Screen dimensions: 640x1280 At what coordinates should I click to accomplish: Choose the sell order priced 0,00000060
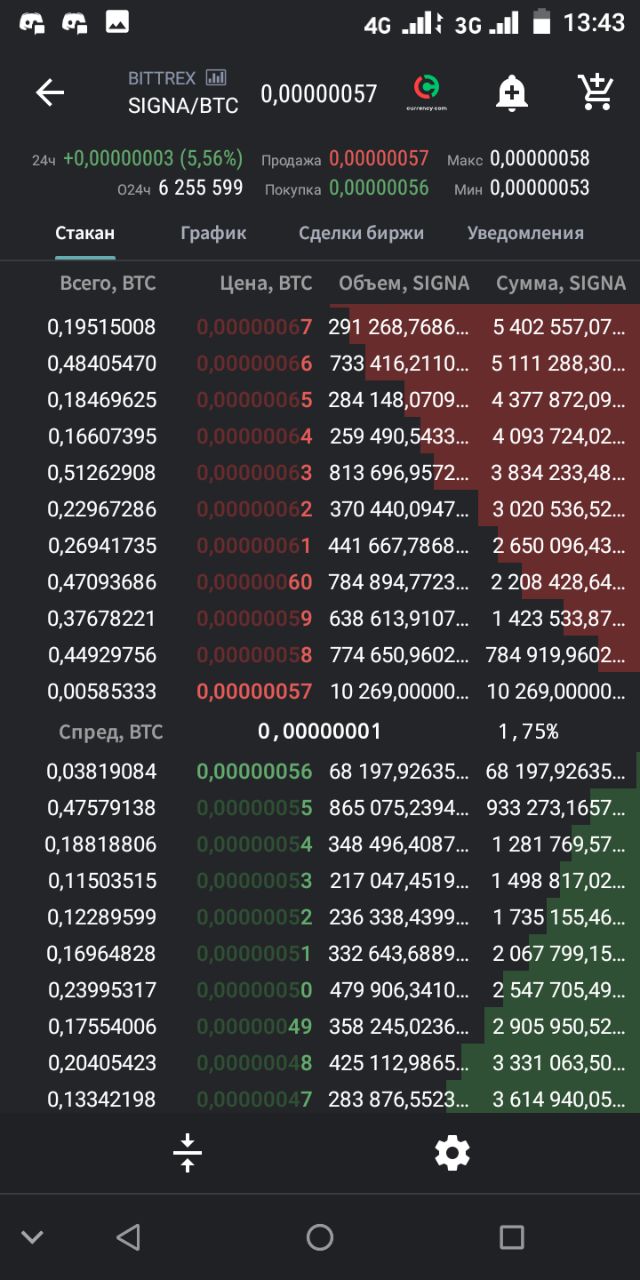[320, 582]
